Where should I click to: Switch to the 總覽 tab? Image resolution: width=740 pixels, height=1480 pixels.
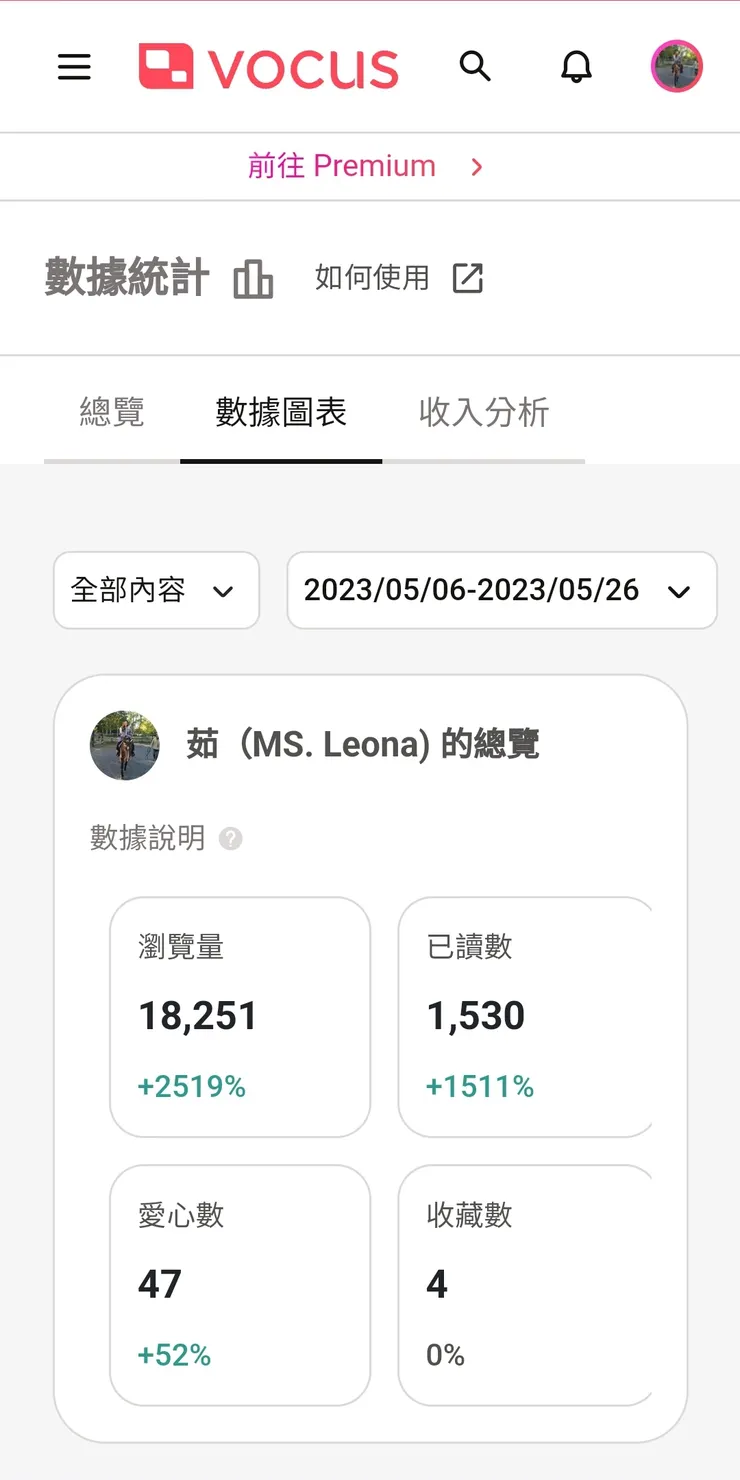(110, 413)
